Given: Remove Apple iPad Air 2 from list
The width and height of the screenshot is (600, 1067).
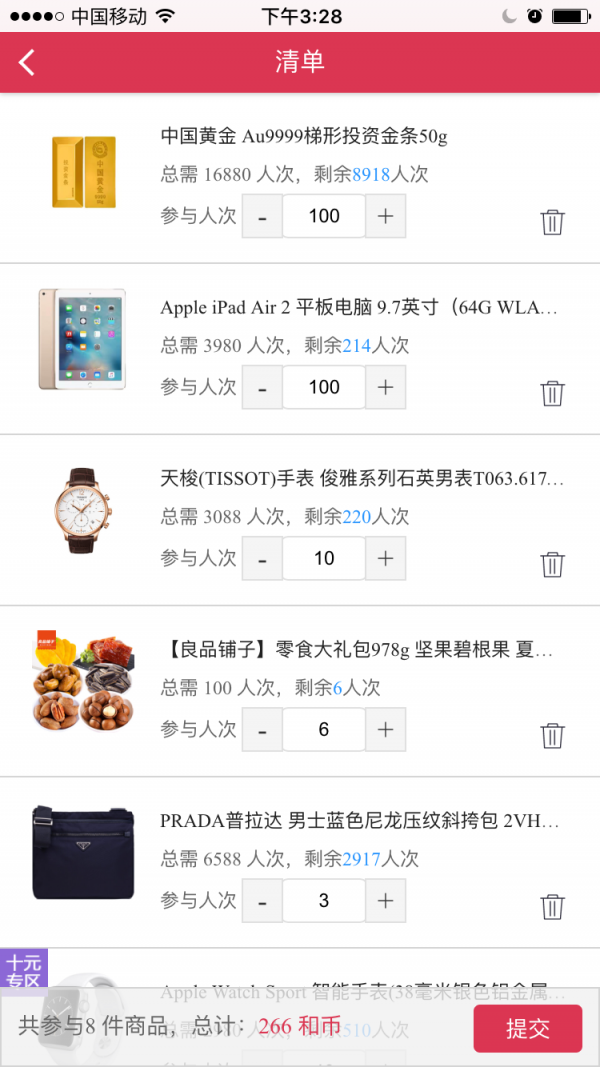Looking at the screenshot, I should coord(553,393).
